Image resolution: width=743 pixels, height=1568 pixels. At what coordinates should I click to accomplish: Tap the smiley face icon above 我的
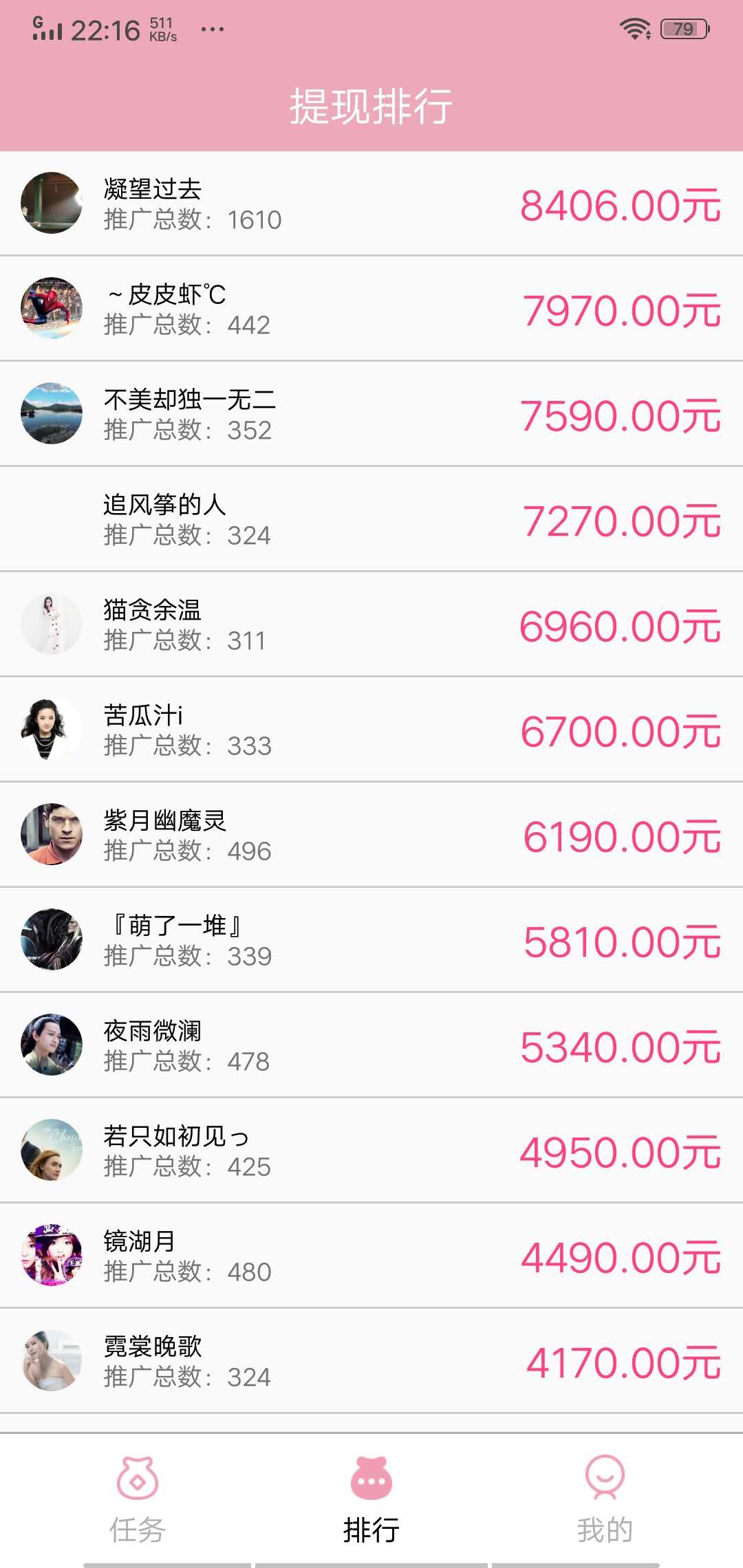(604, 1475)
